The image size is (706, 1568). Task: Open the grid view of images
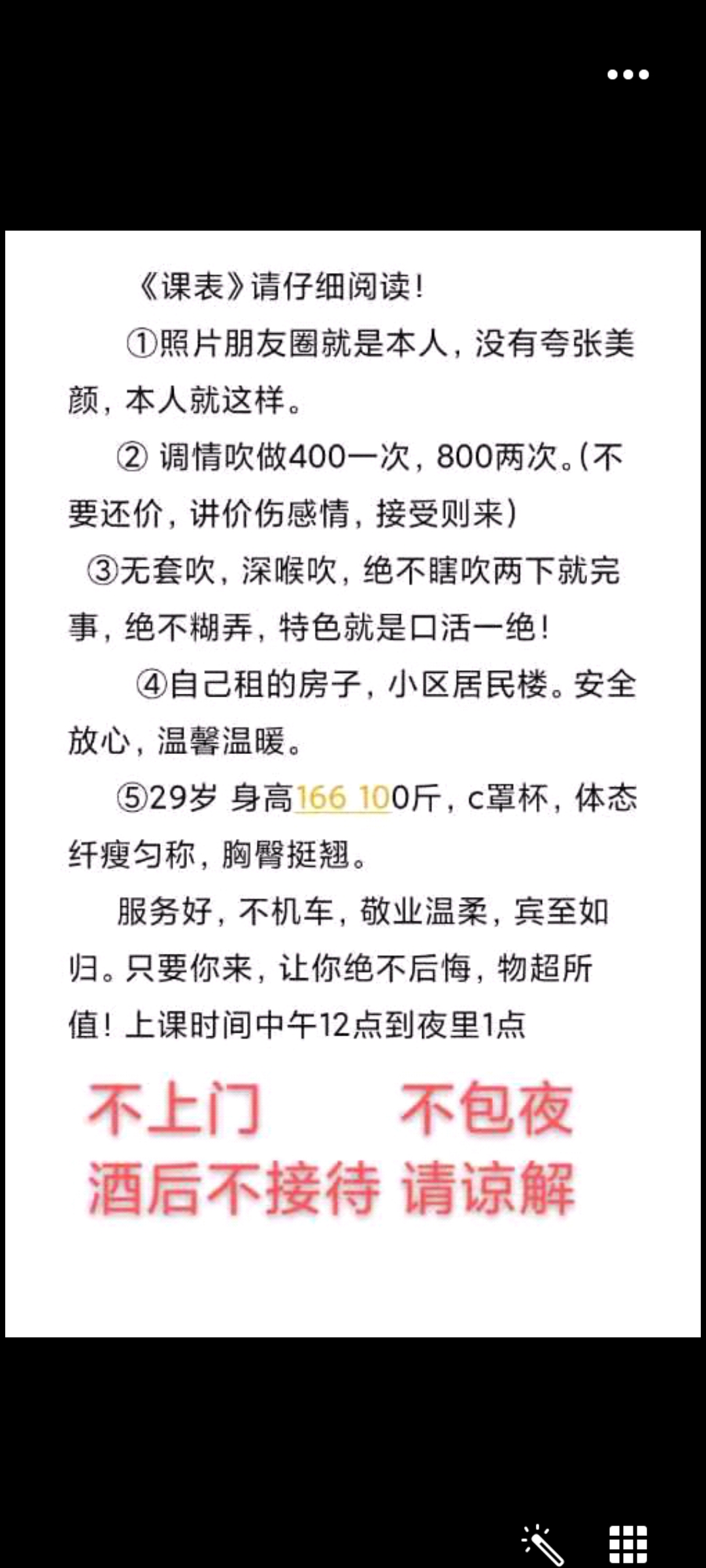pos(628,1544)
